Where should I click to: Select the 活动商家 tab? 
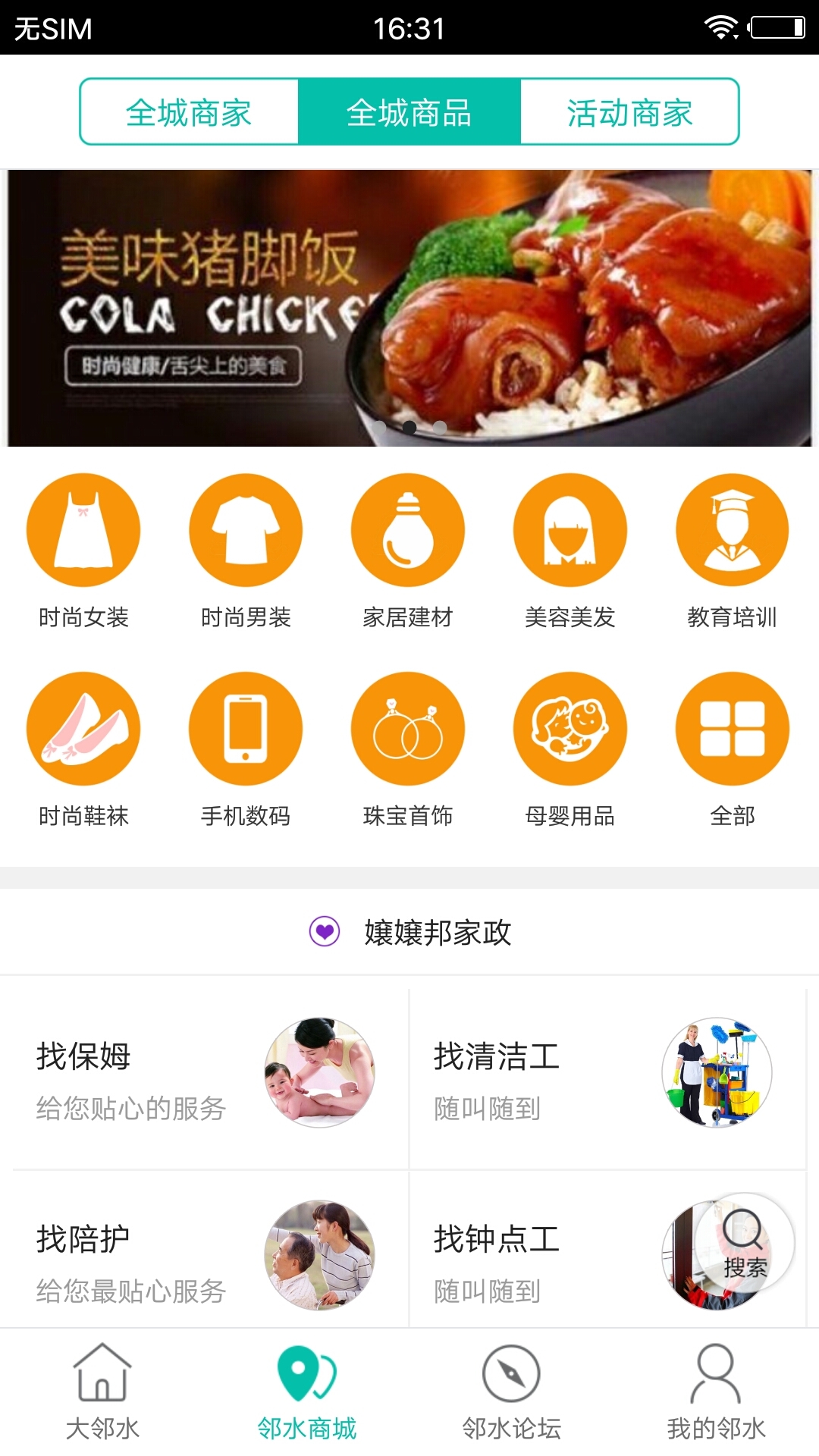click(629, 112)
